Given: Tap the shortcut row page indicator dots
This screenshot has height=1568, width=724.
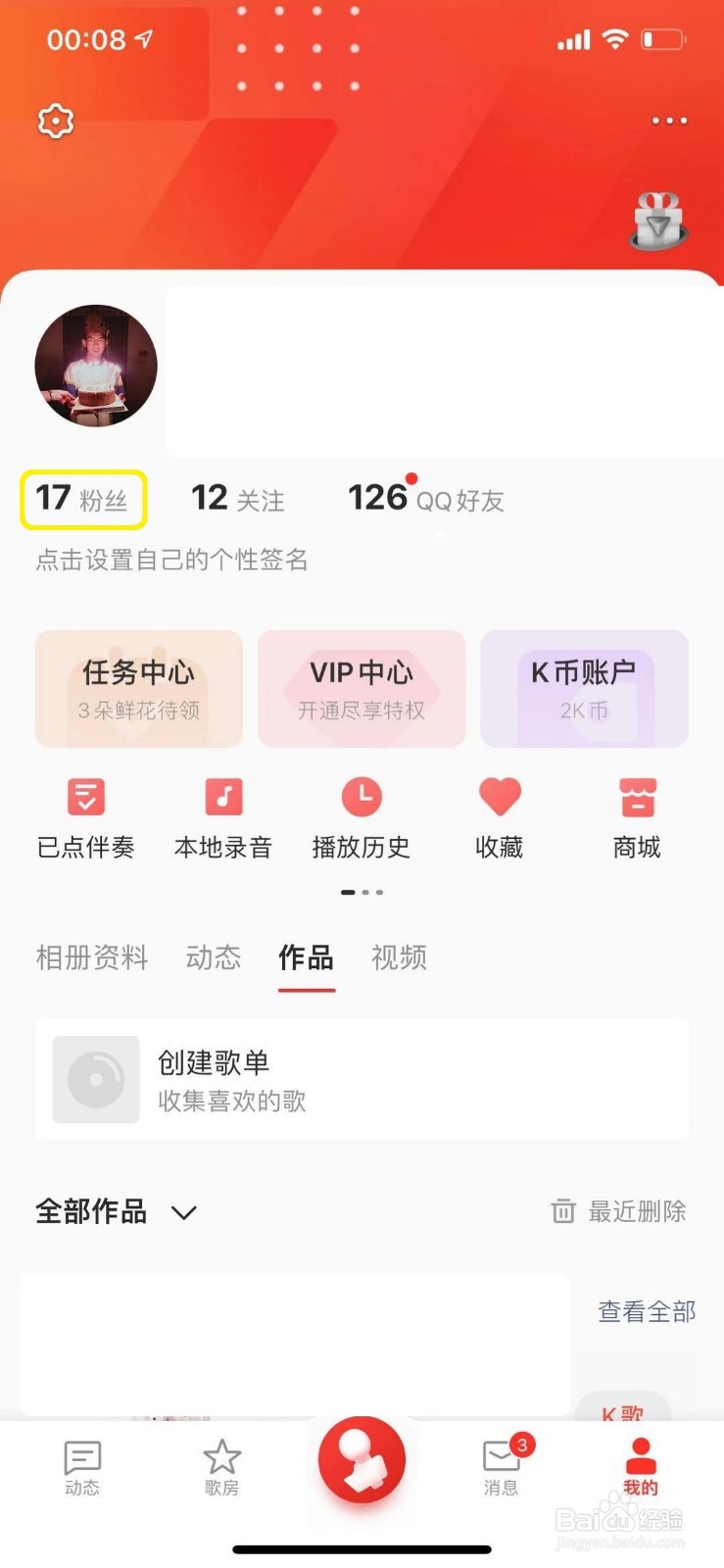Looking at the screenshot, I should (x=362, y=892).
